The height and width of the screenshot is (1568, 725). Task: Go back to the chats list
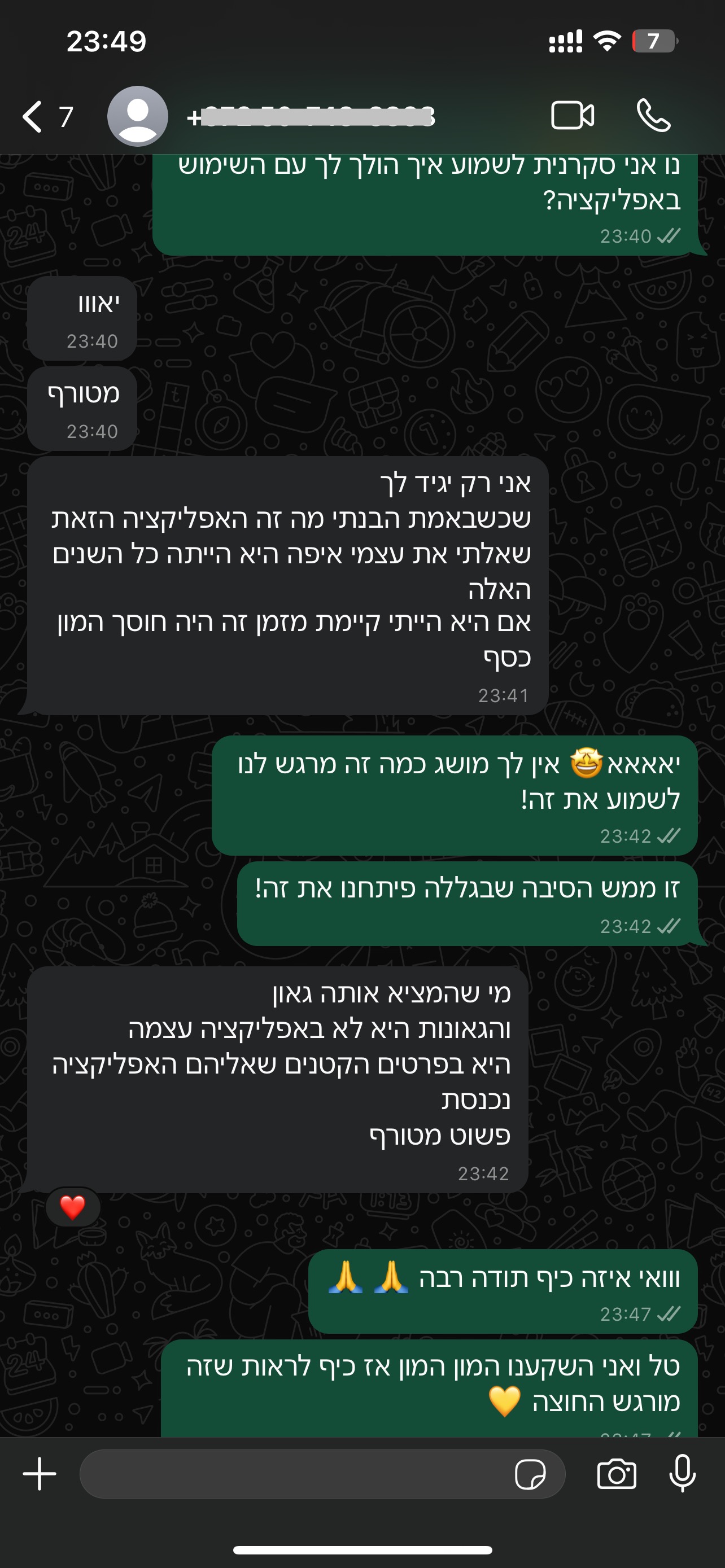click(34, 116)
